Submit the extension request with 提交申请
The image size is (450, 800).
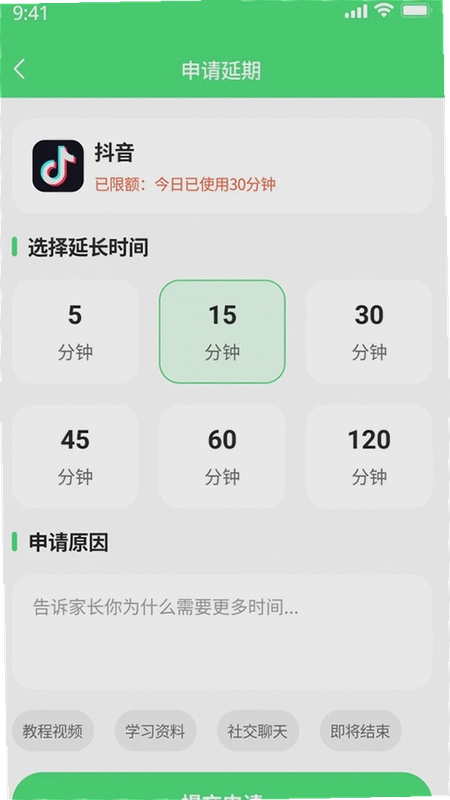click(x=222, y=787)
